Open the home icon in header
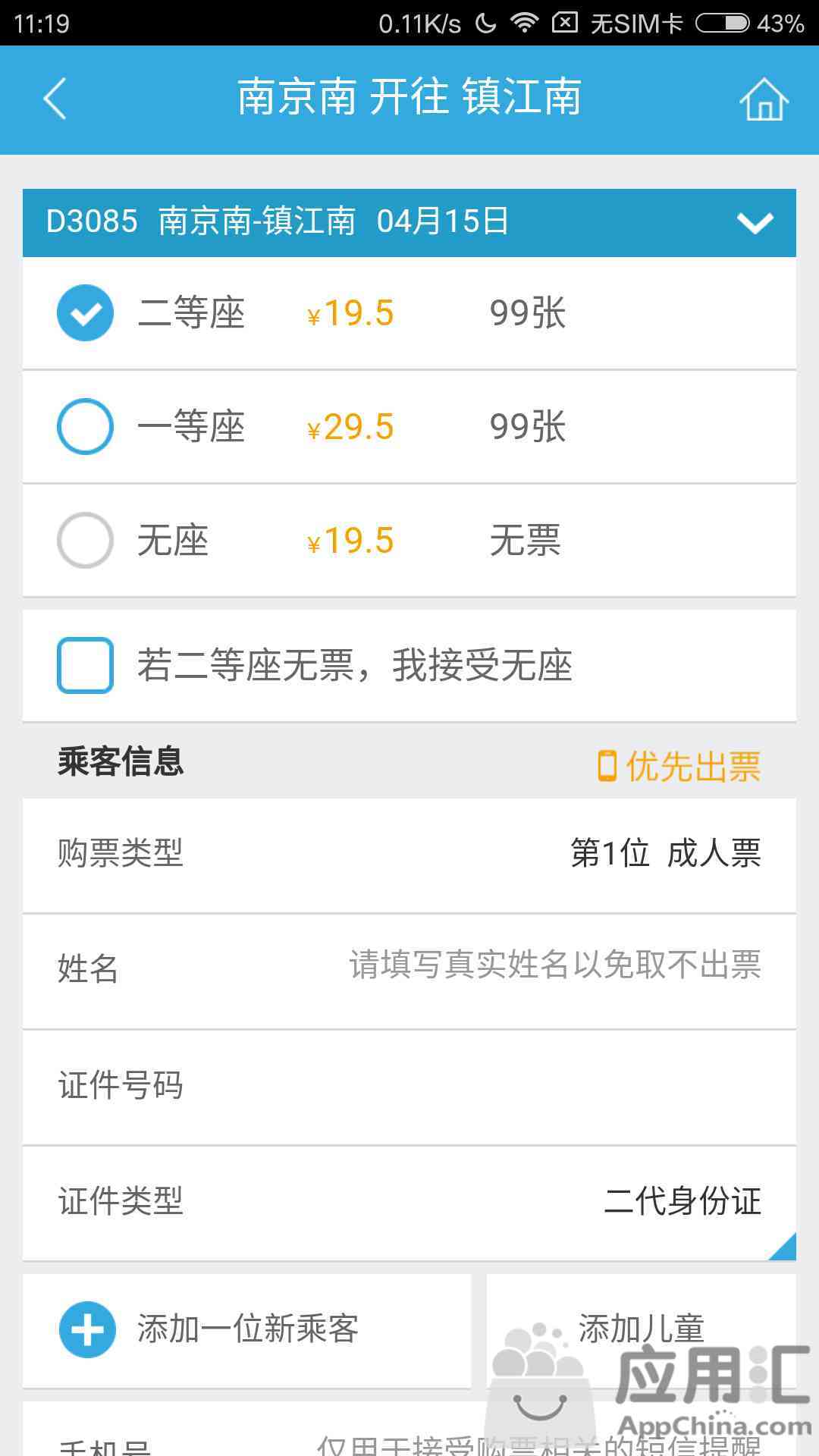 tap(764, 99)
